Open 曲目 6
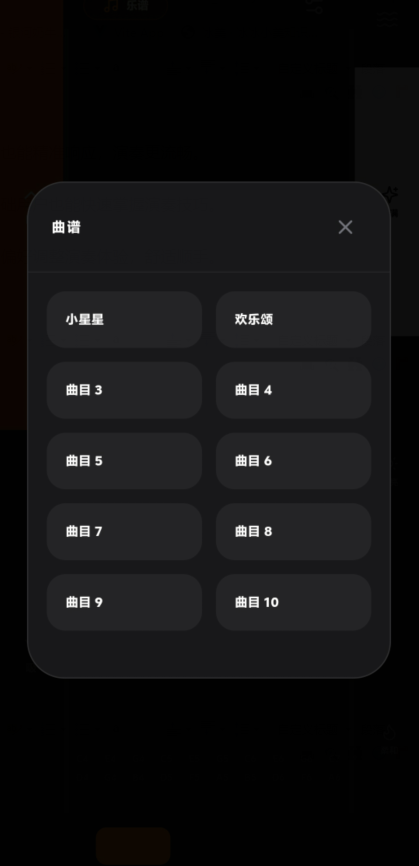Screen dimensions: 419x866 click(294, 461)
